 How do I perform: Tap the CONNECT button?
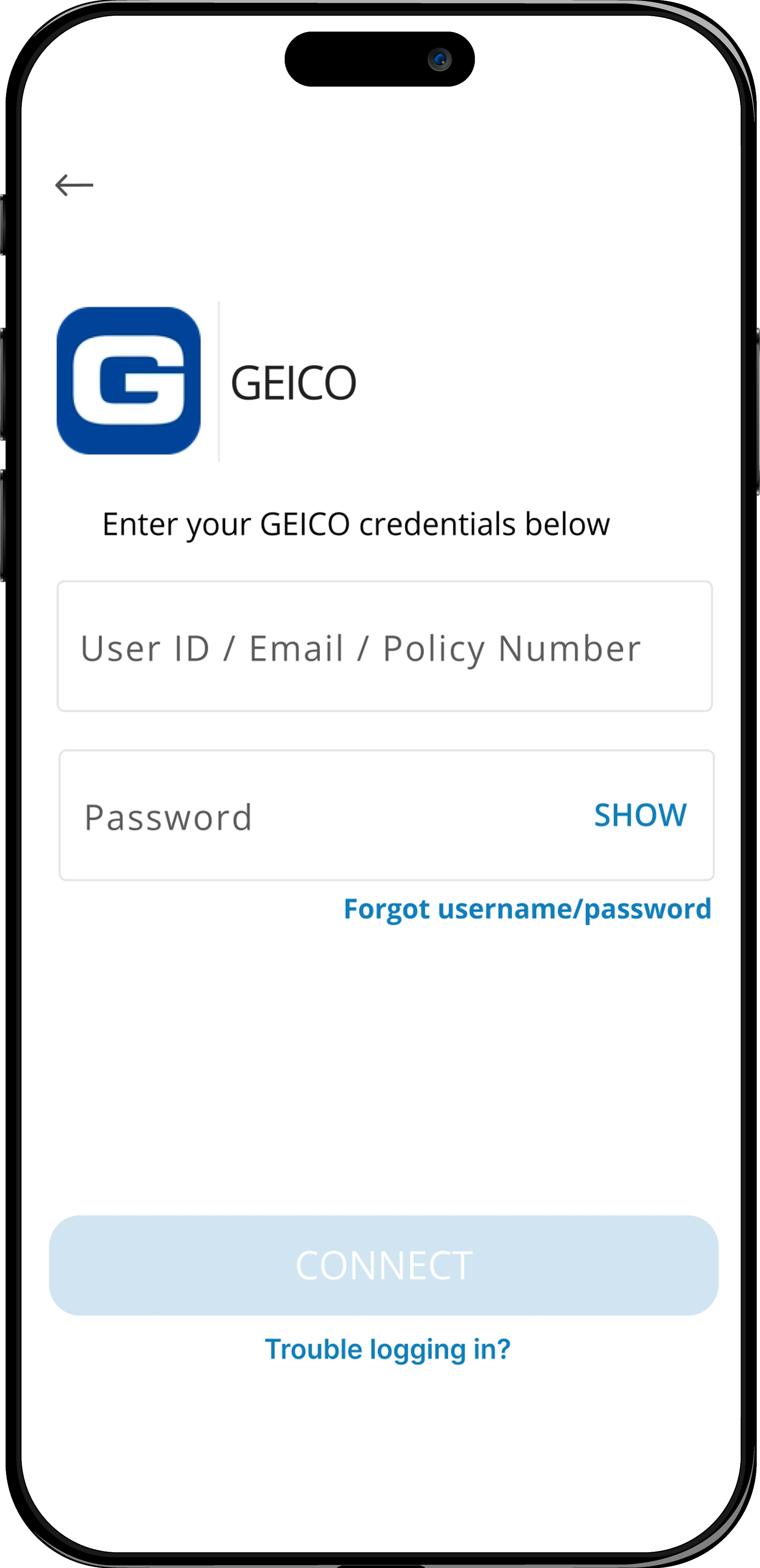[384, 1265]
